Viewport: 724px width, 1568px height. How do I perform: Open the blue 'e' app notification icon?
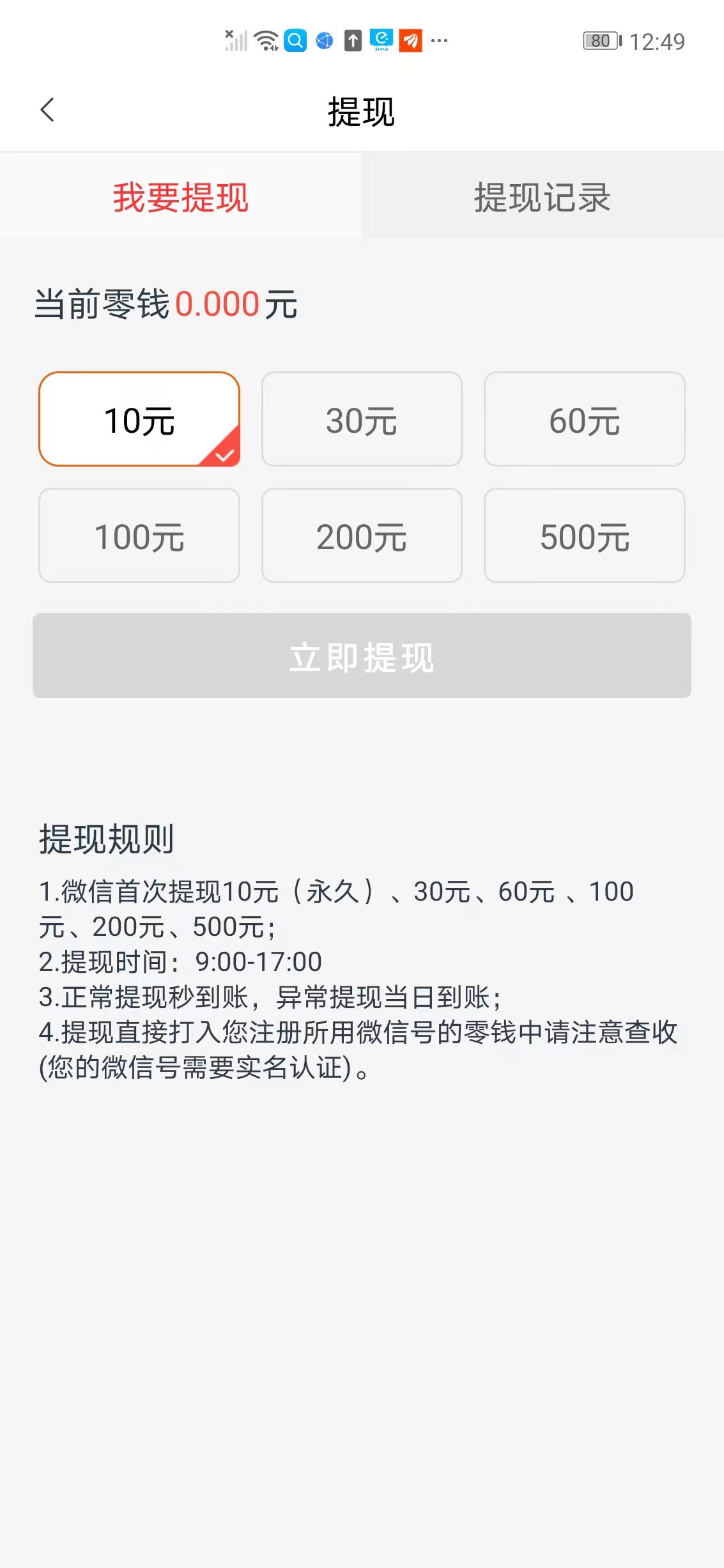[x=381, y=40]
